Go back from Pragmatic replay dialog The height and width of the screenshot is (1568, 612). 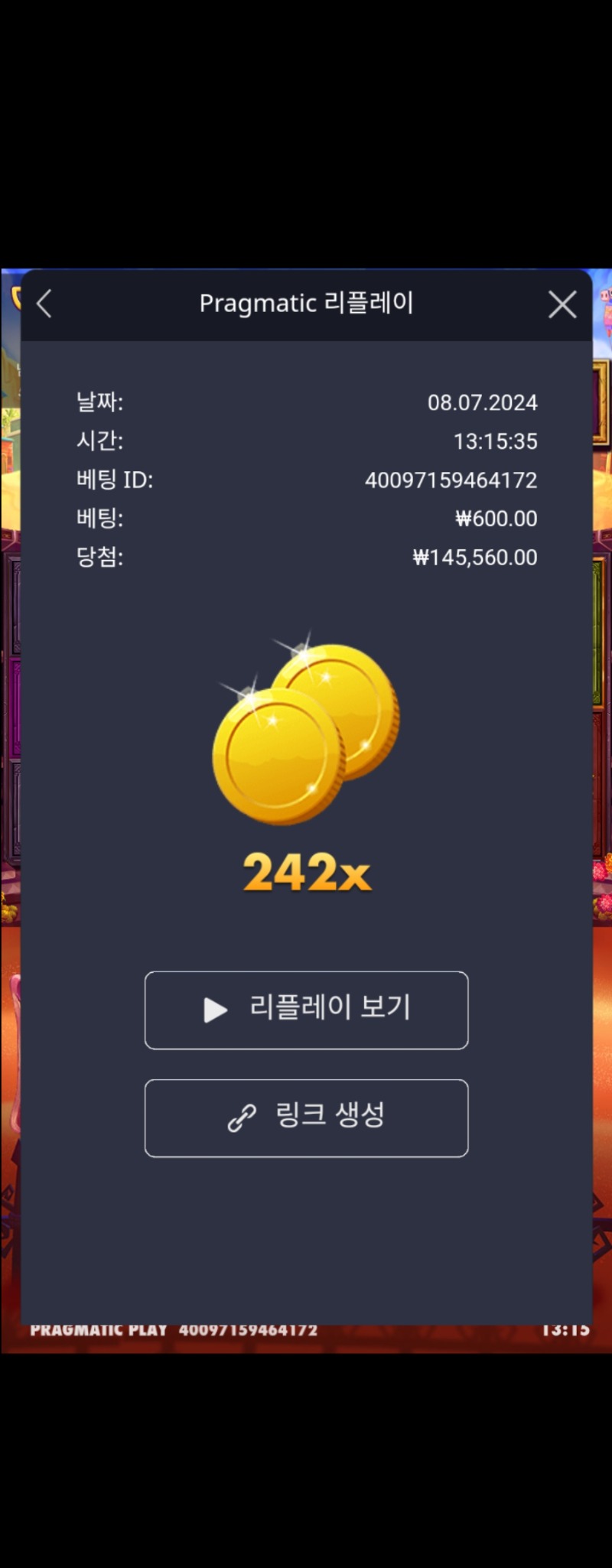click(44, 304)
